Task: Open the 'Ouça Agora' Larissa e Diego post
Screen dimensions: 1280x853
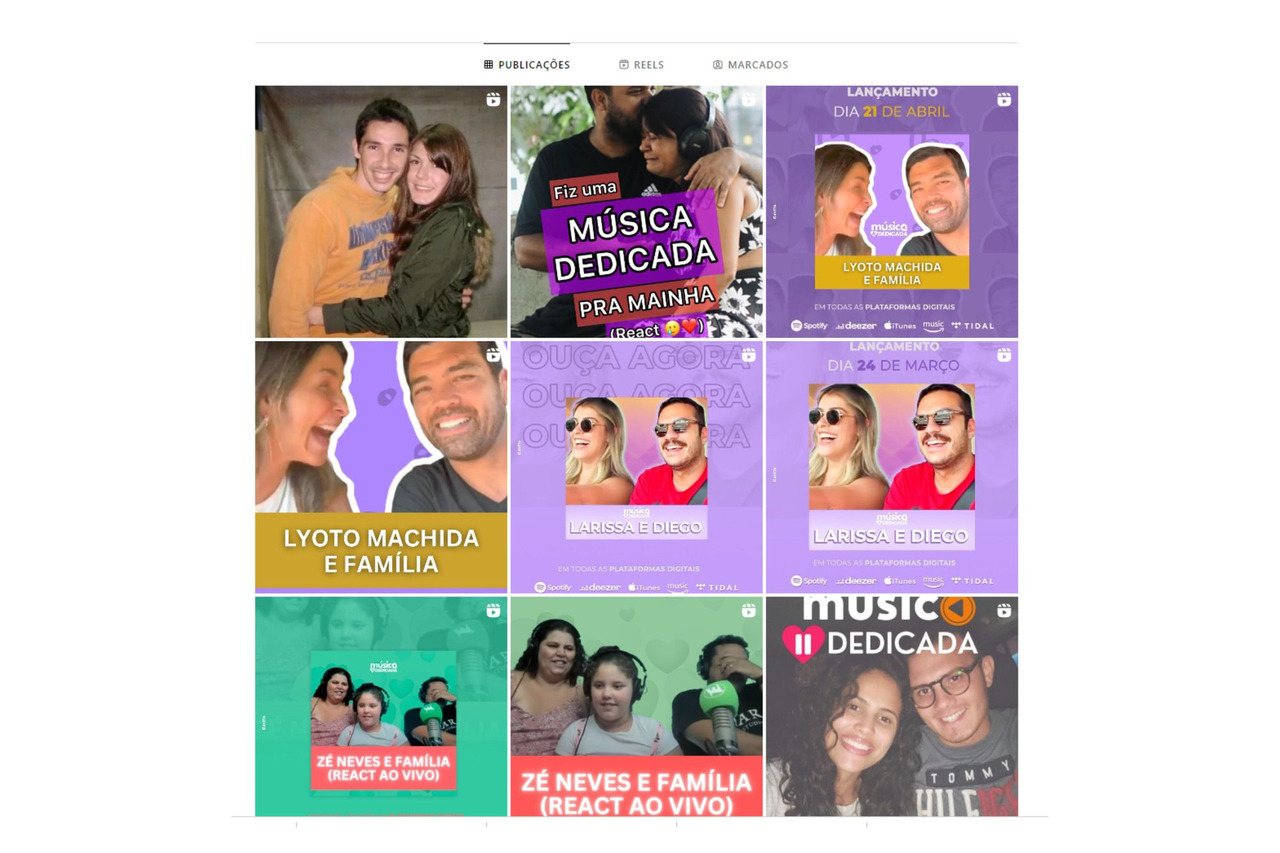Action: pos(636,467)
